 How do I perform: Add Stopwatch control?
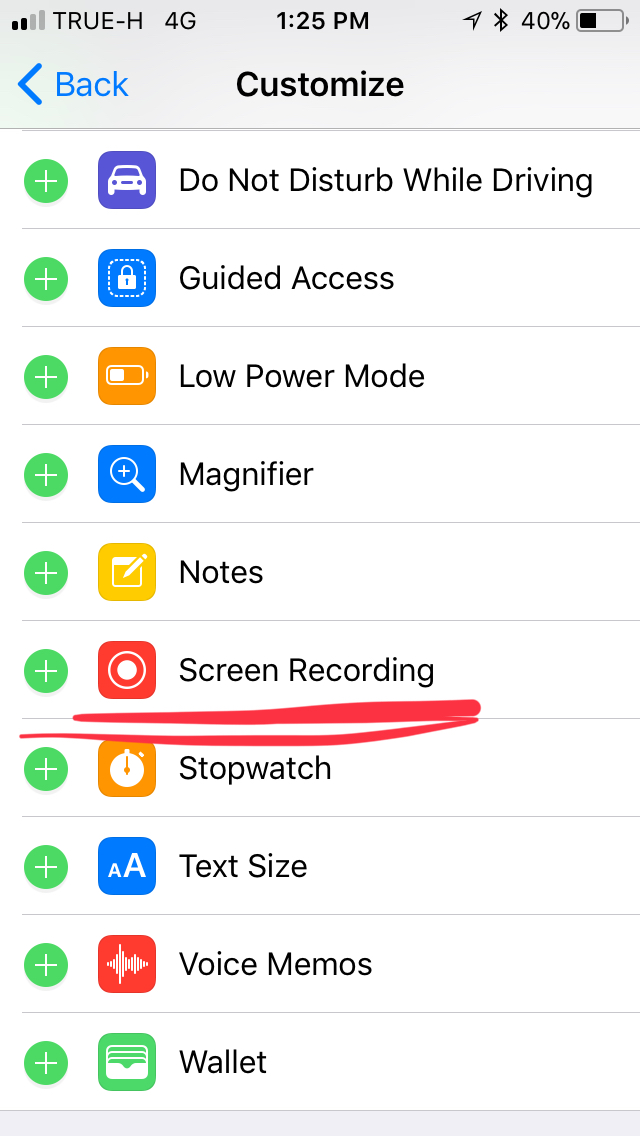tap(45, 769)
